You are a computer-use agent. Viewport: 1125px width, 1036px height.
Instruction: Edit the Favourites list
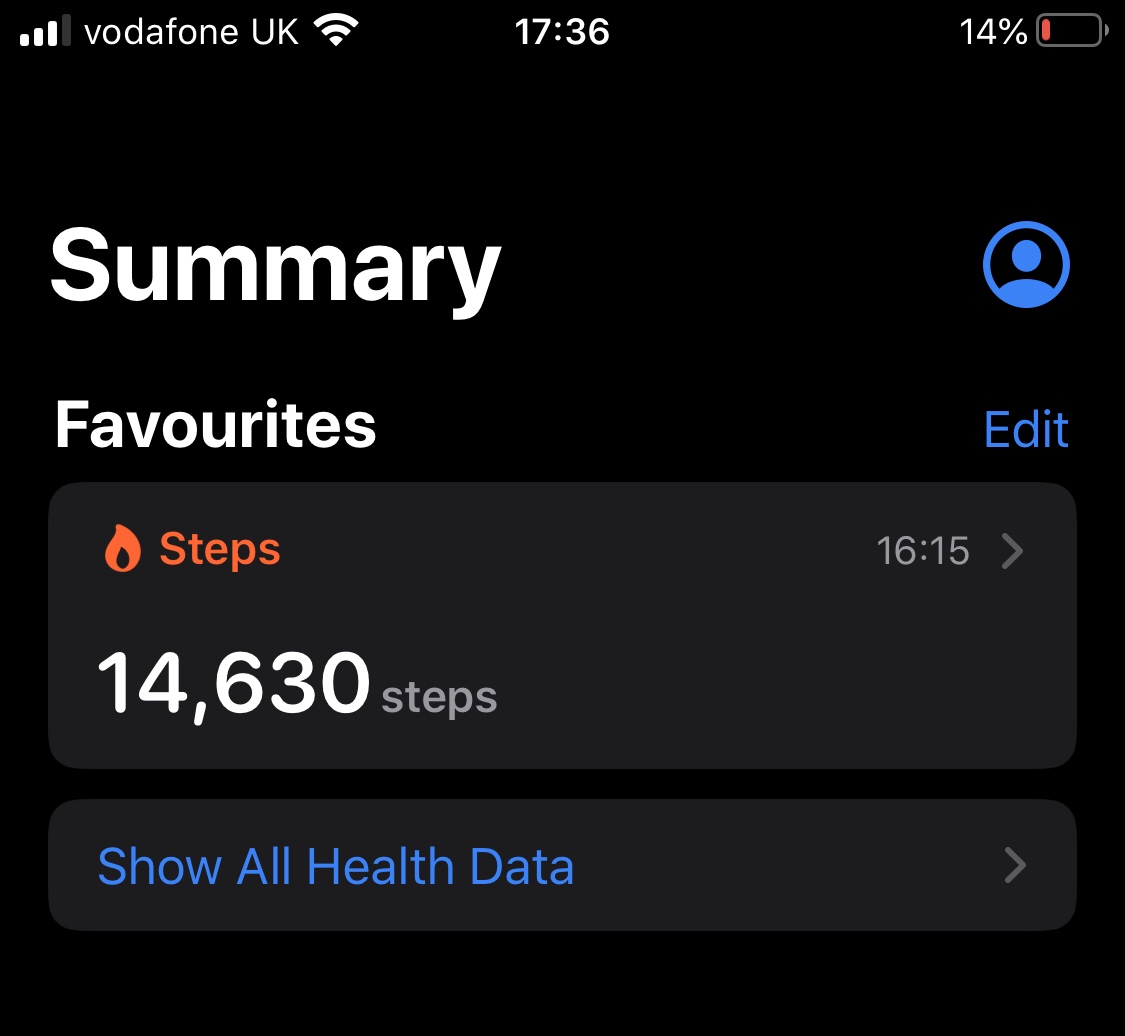pos(1026,429)
